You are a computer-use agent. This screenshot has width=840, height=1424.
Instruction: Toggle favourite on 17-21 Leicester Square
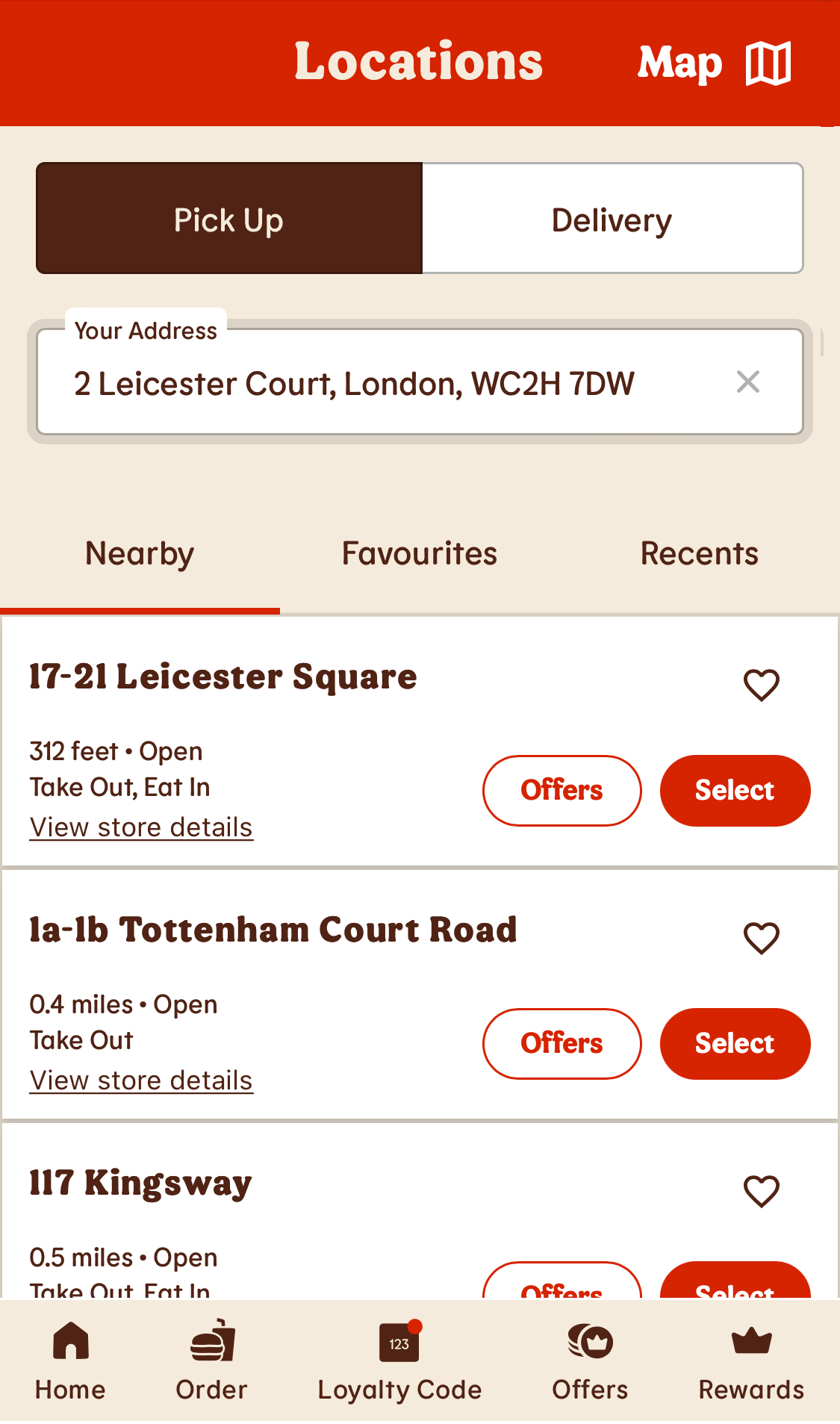click(x=761, y=685)
